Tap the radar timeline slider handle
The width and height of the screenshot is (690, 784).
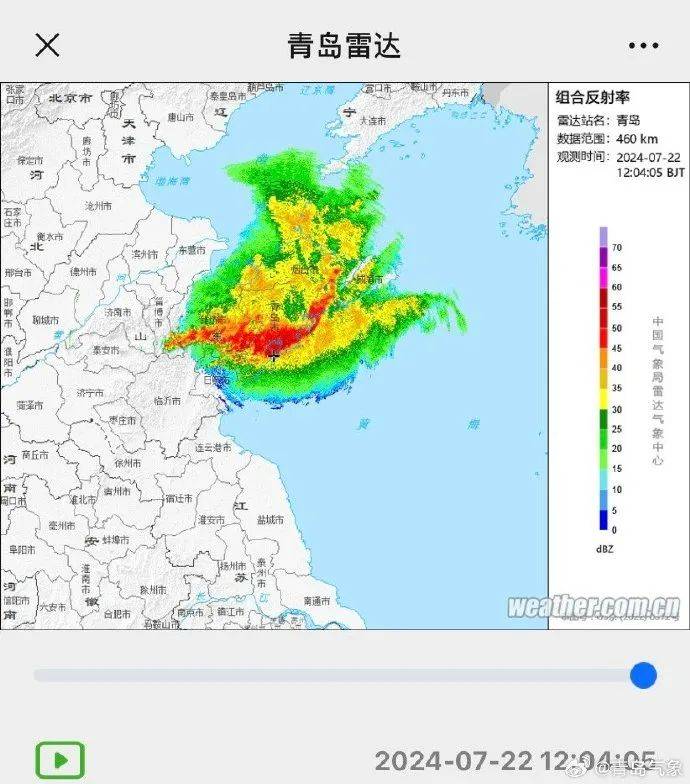coord(643,675)
